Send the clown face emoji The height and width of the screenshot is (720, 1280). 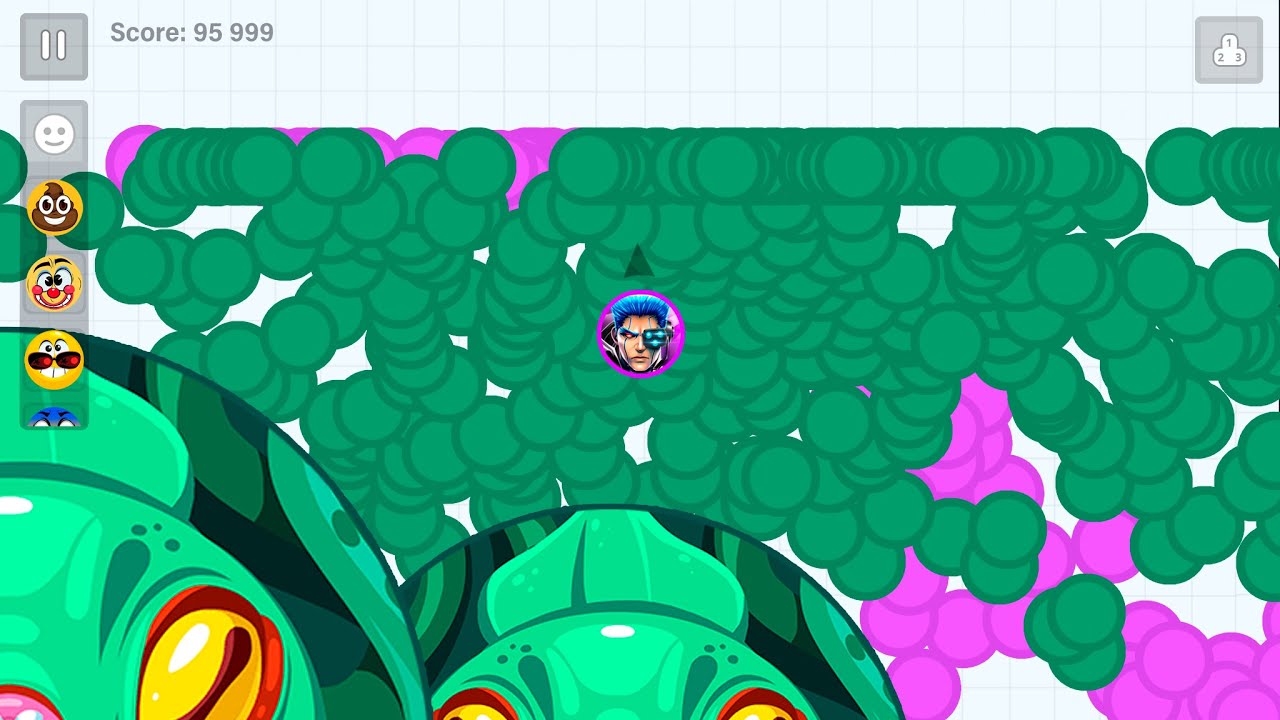(54, 284)
